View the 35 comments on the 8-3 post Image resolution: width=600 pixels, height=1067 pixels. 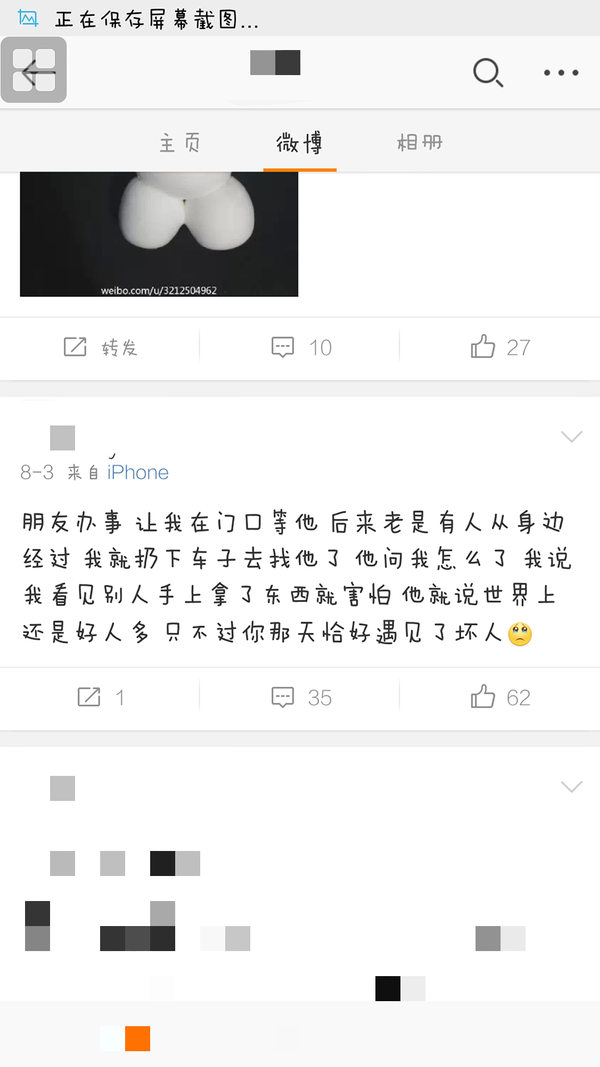(301, 697)
